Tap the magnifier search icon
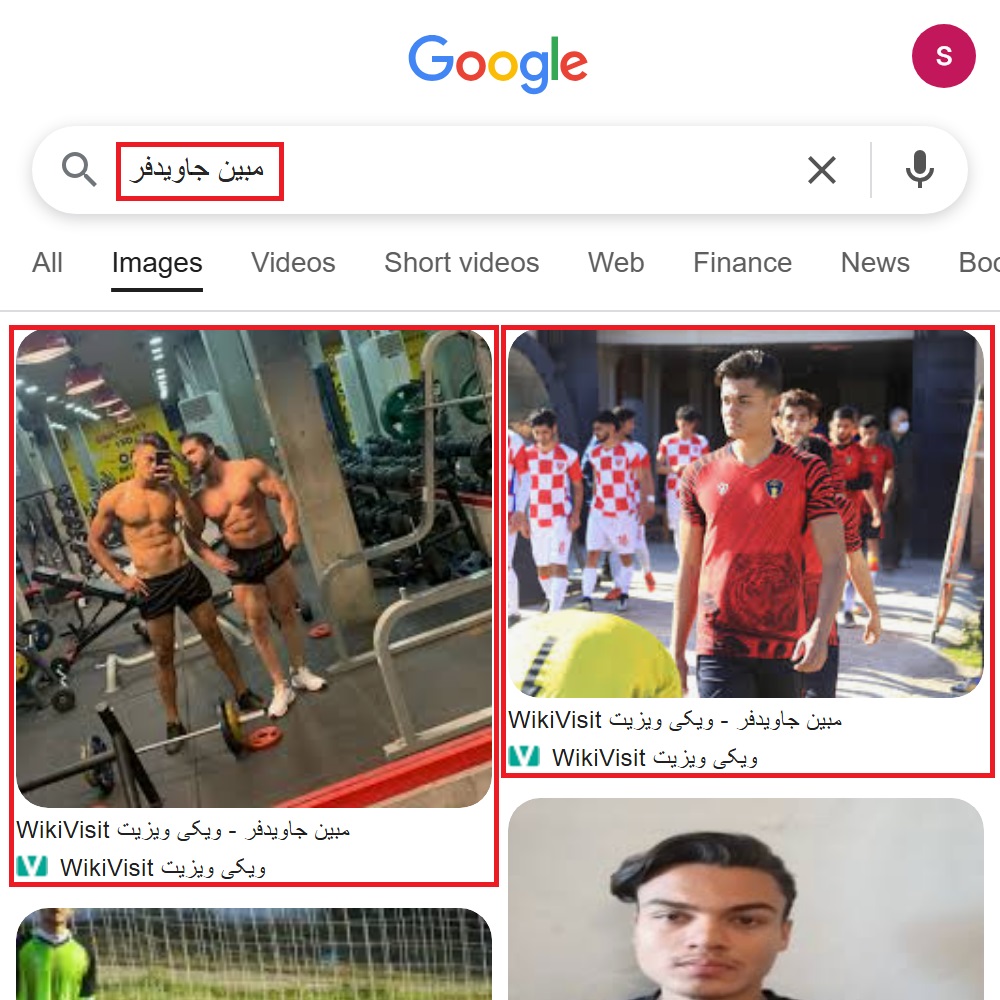The image size is (1000, 1000). (x=79, y=171)
